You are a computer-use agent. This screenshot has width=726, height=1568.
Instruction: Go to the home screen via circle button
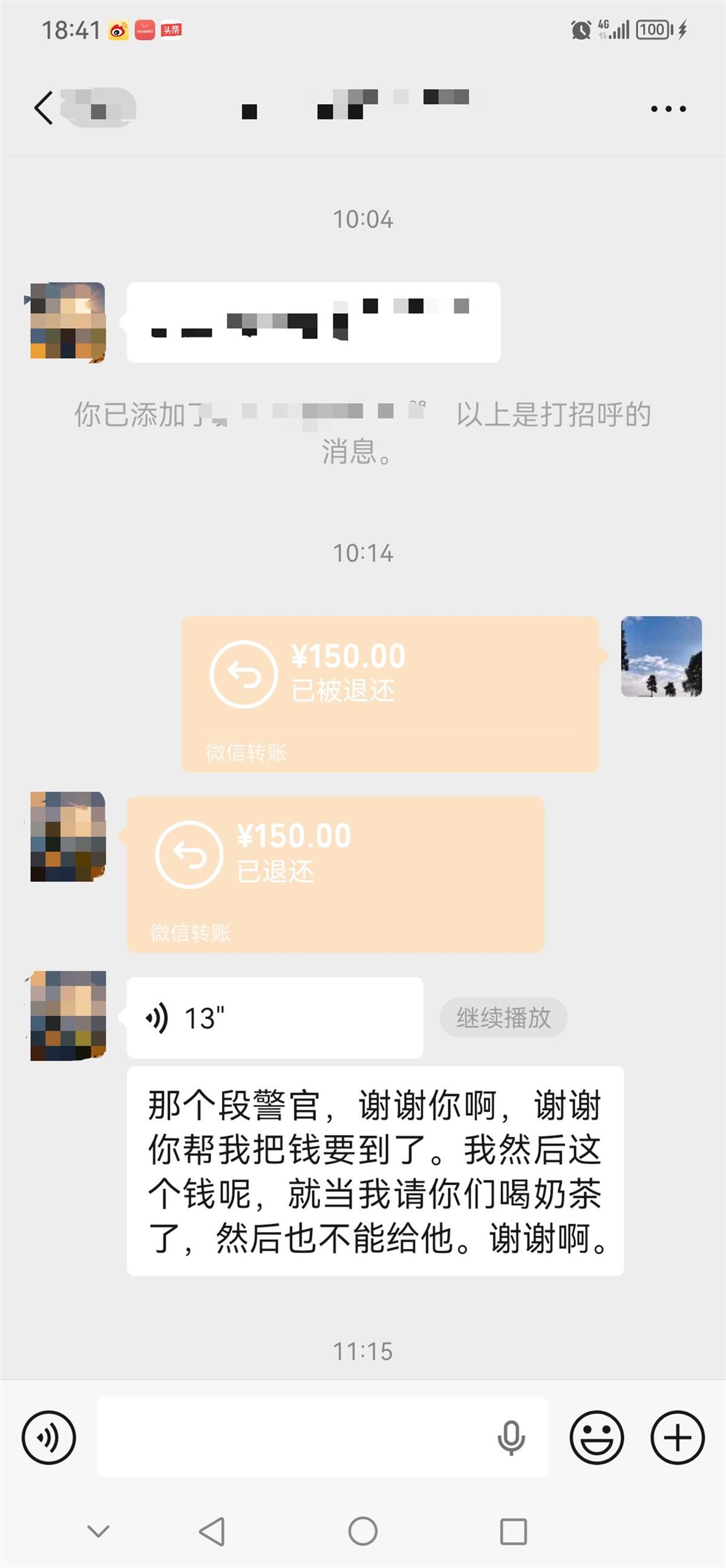coord(363,1532)
